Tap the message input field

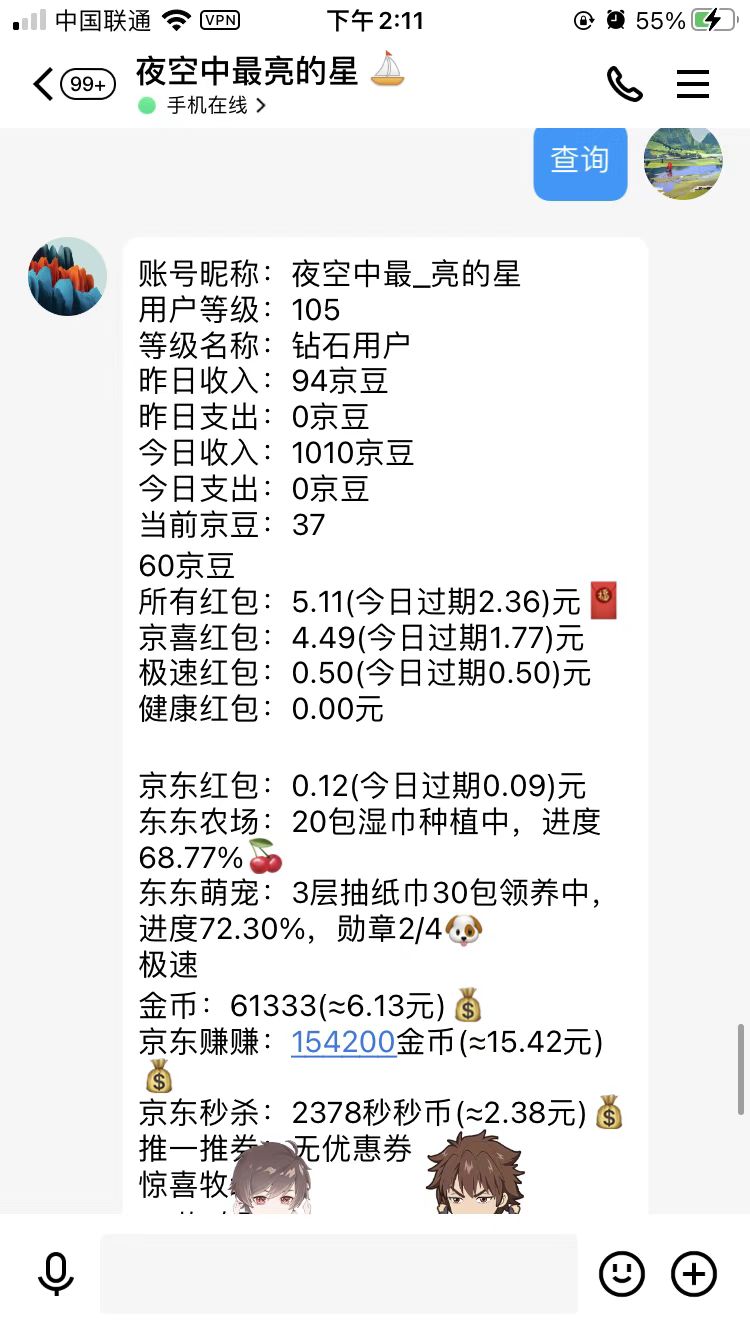point(340,1273)
